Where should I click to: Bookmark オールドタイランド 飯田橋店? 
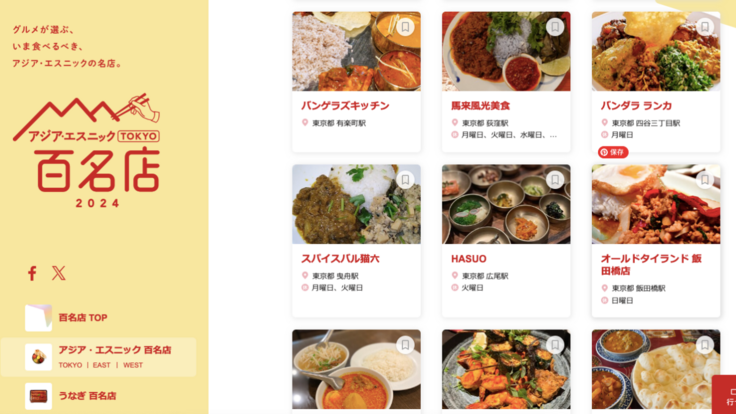point(705,180)
